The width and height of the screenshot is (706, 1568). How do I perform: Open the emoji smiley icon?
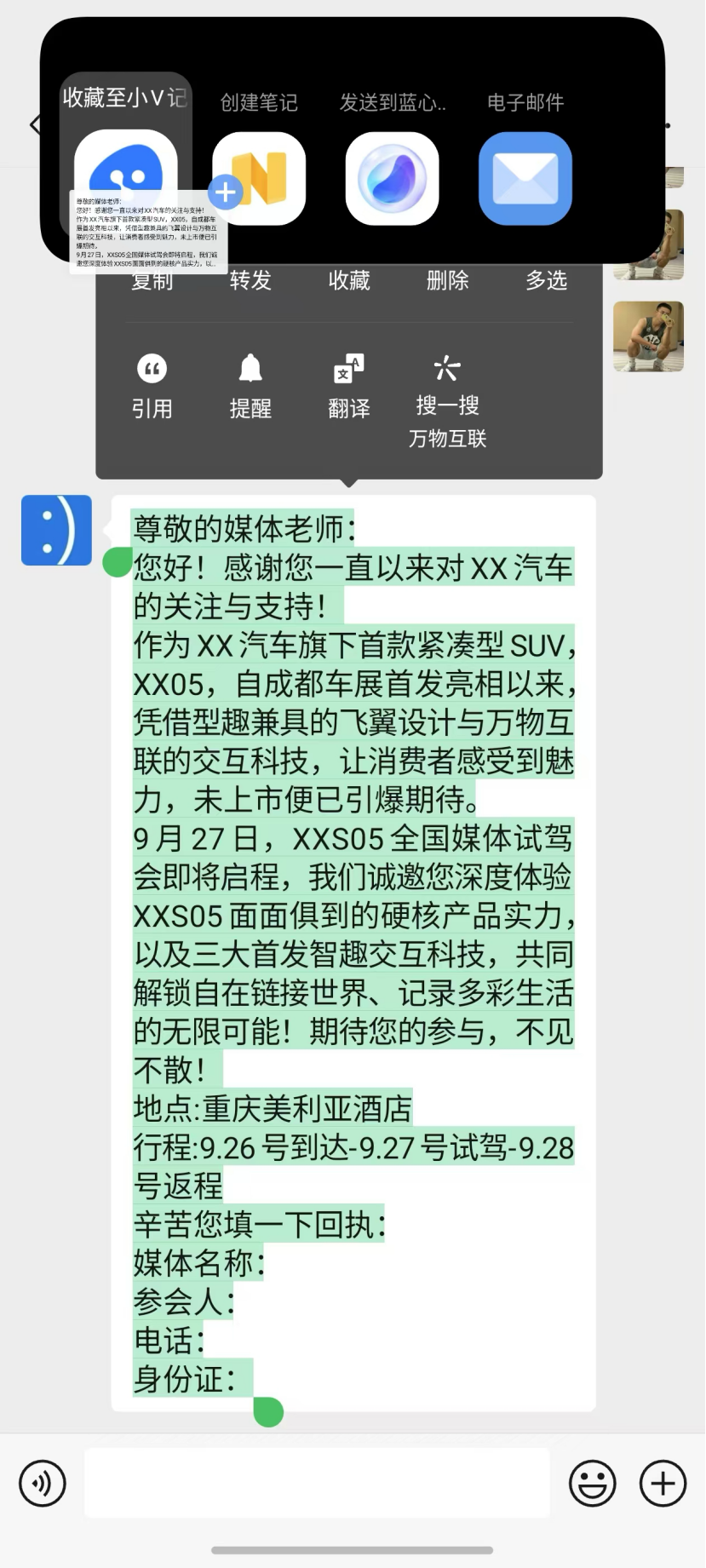[x=594, y=1484]
